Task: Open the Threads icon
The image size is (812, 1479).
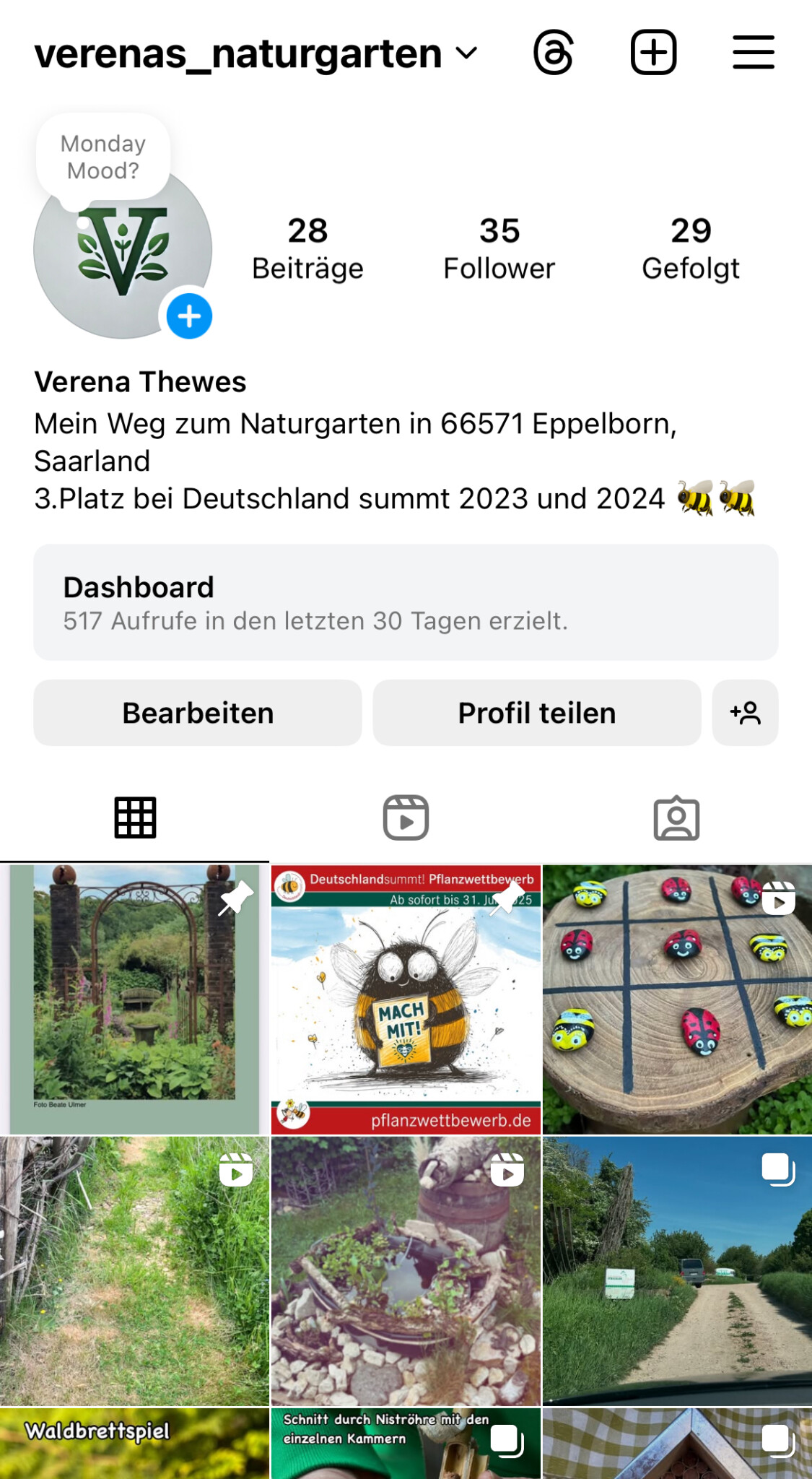Action: point(554,52)
